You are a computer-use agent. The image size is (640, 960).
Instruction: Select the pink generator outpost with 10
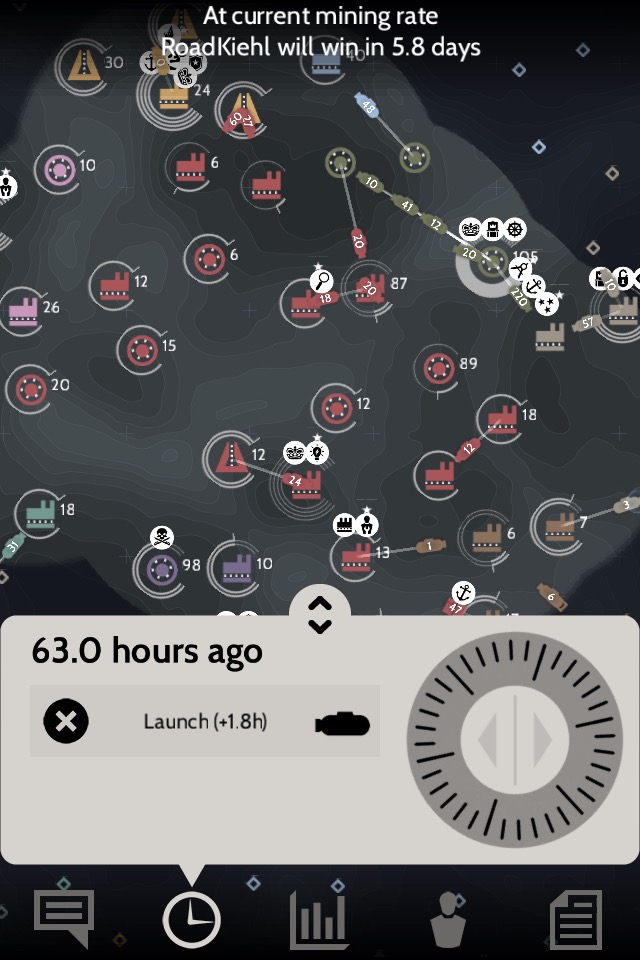click(57, 169)
